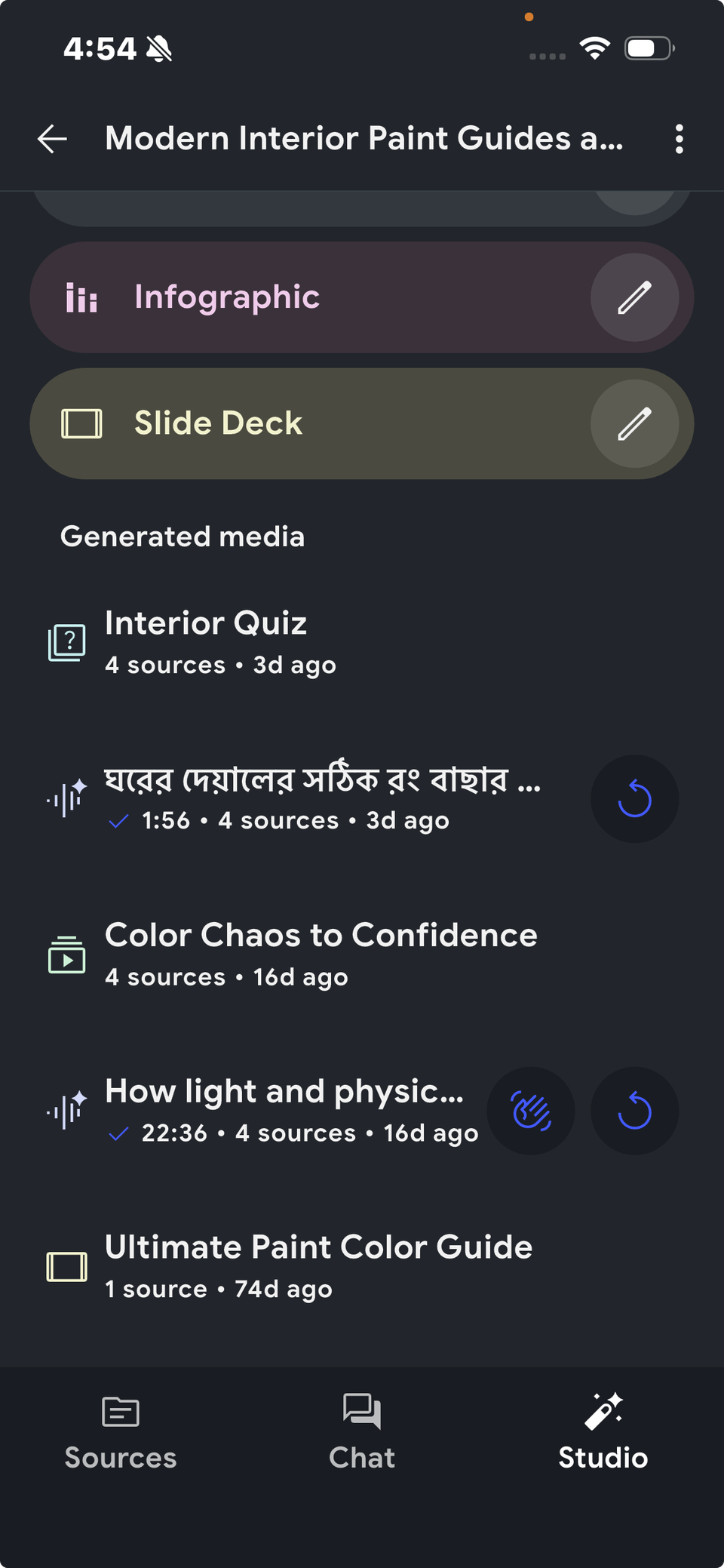724x1568 pixels.
Task: Click the video overview icon beside Color Chaos
Action: click(66, 955)
